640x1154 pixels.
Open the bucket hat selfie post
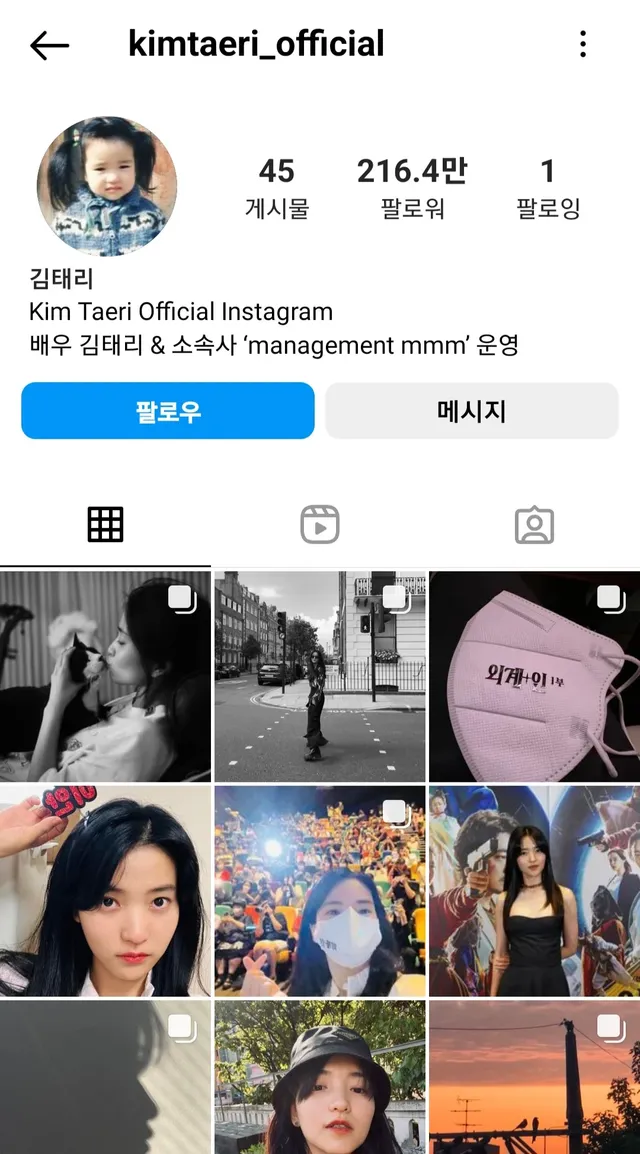[x=320, y=1078]
